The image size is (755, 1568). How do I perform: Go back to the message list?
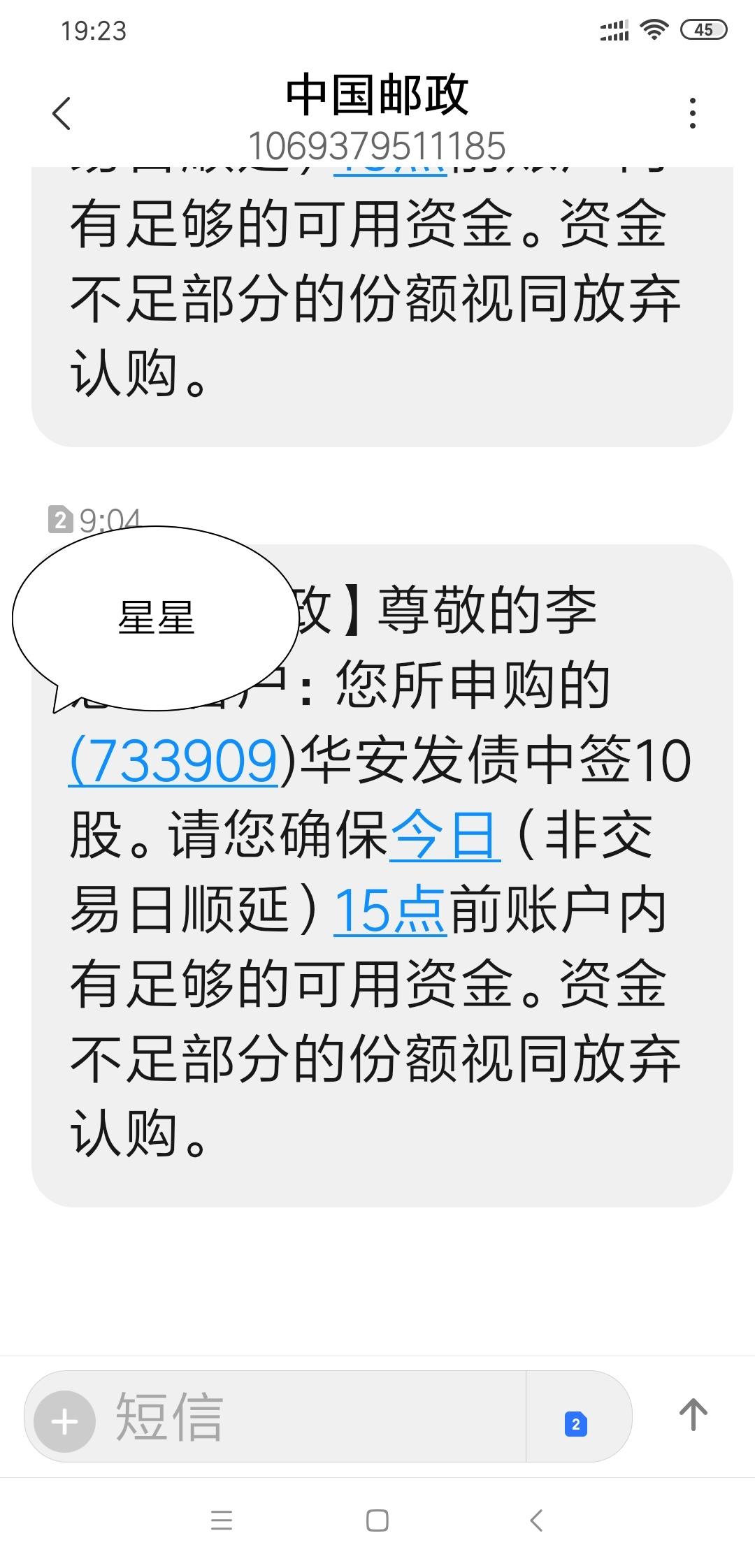click(x=62, y=113)
